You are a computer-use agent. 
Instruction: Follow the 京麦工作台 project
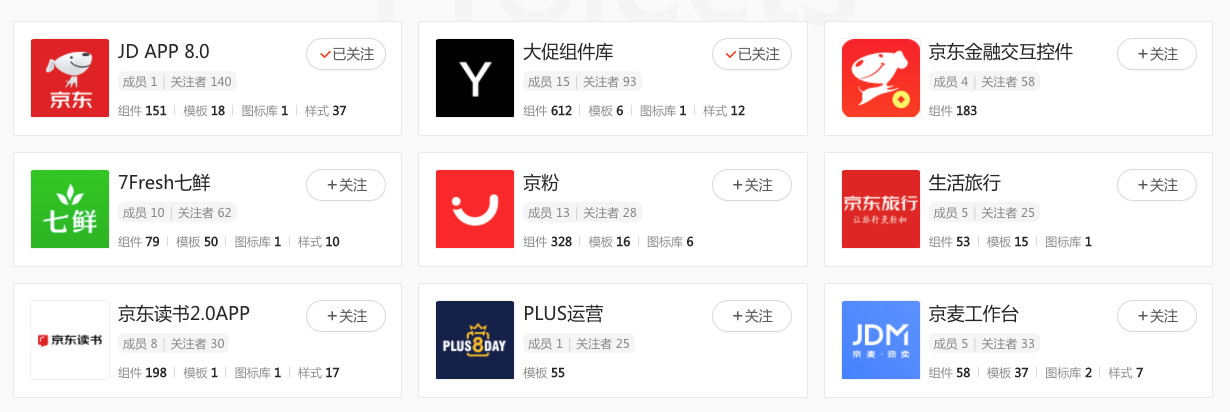1157,316
